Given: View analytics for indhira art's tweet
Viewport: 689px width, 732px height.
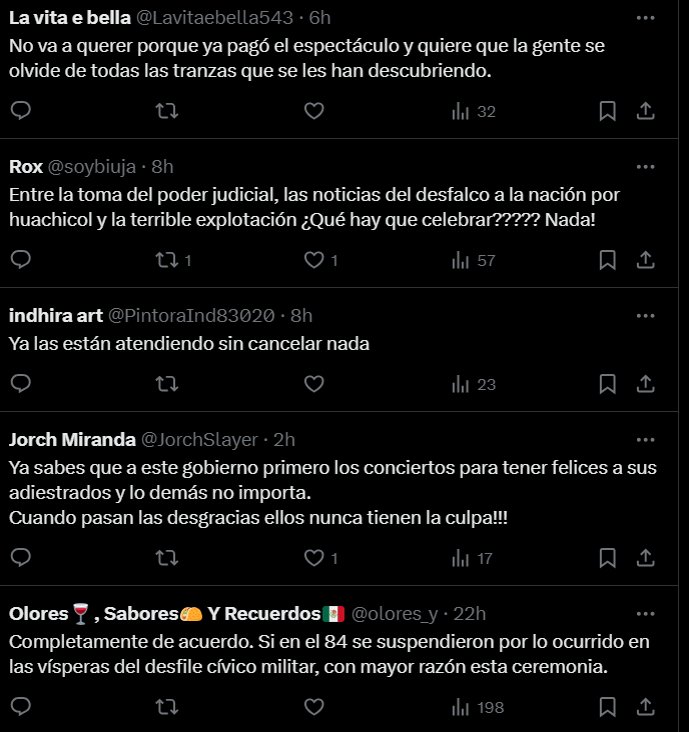Looking at the screenshot, I should pyautogui.click(x=473, y=384).
